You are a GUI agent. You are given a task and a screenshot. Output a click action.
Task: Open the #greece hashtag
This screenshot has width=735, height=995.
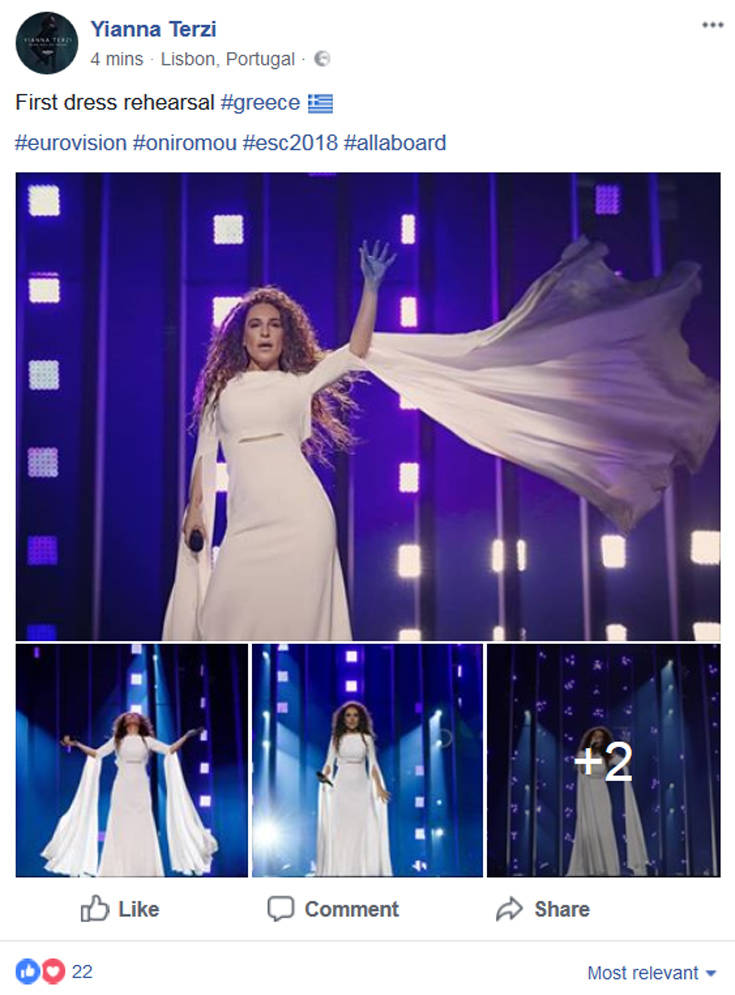click(x=260, y=103)
